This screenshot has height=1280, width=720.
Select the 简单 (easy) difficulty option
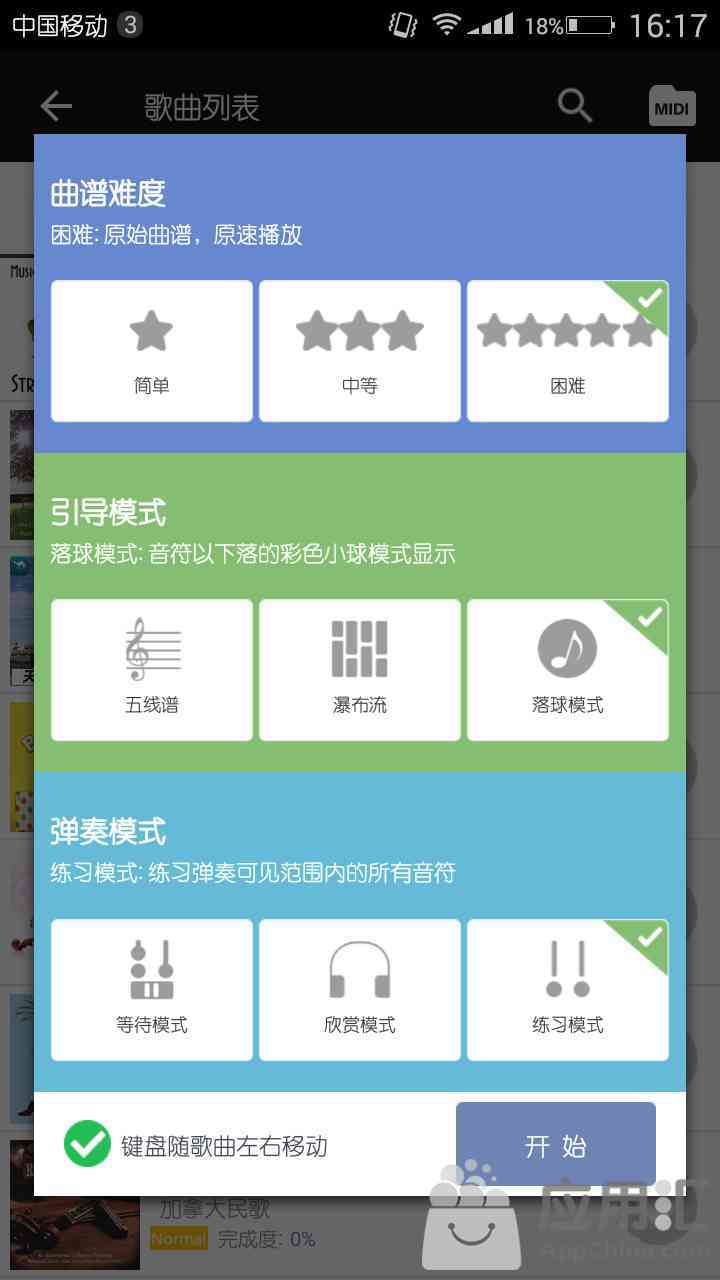click(152, 351)
